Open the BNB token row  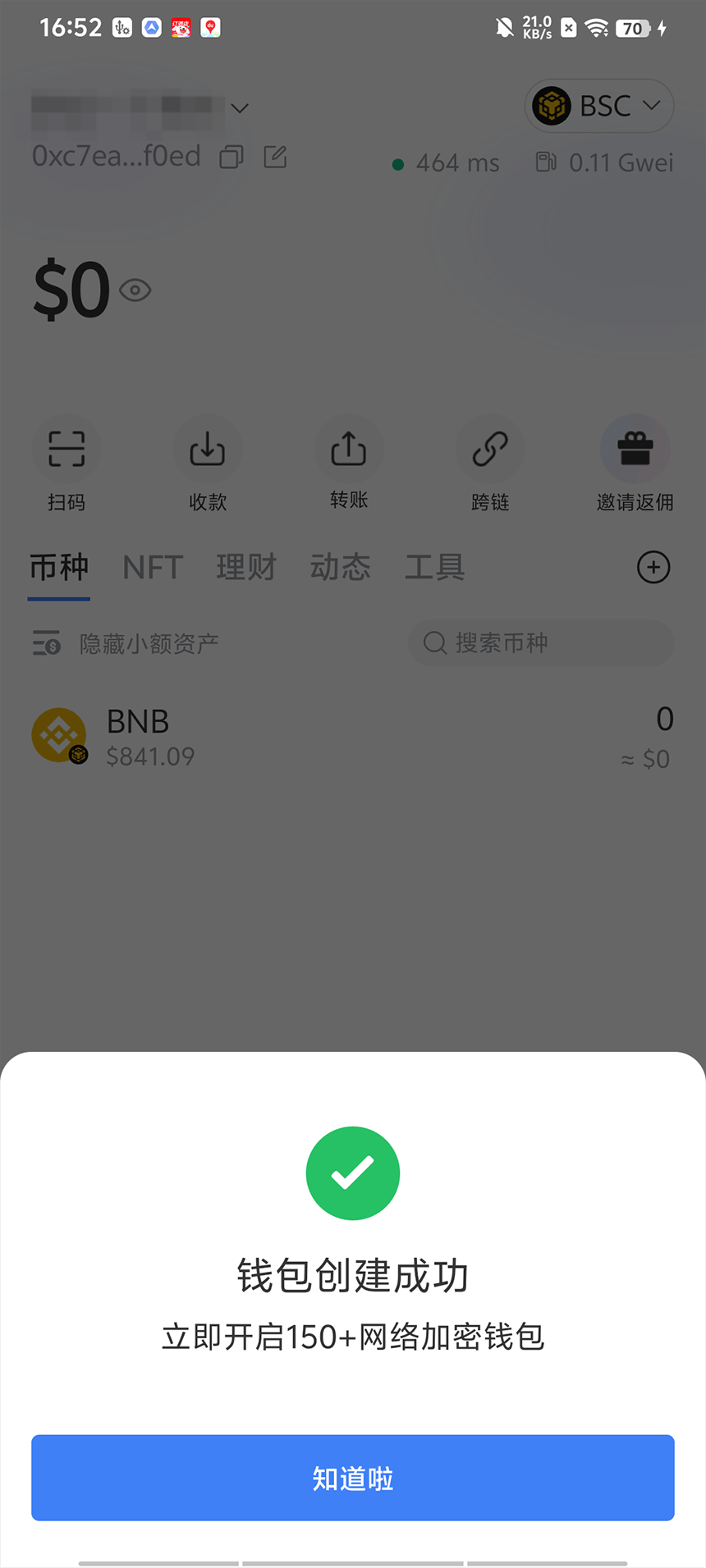click(353, 737)
